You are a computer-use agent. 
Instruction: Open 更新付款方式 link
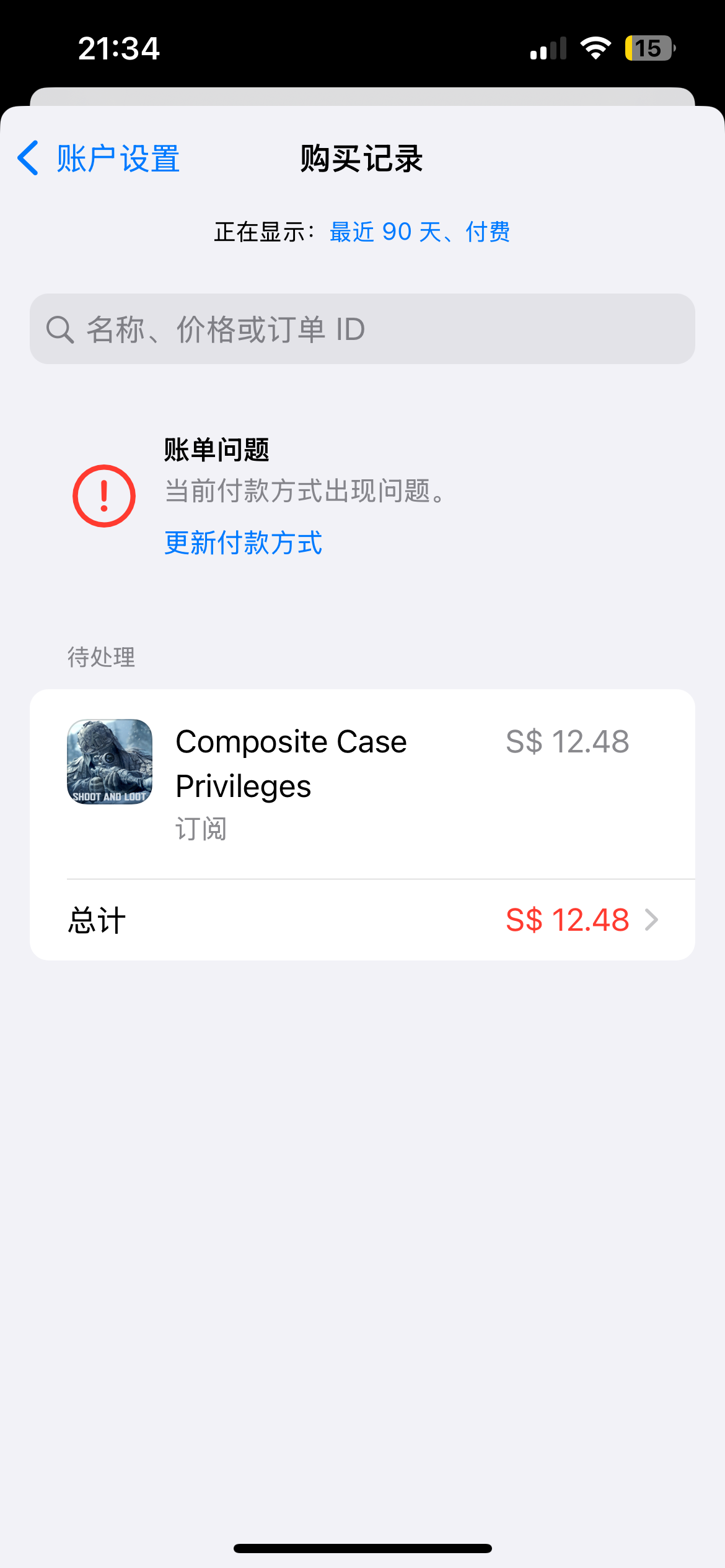click(x=243, y=543)
